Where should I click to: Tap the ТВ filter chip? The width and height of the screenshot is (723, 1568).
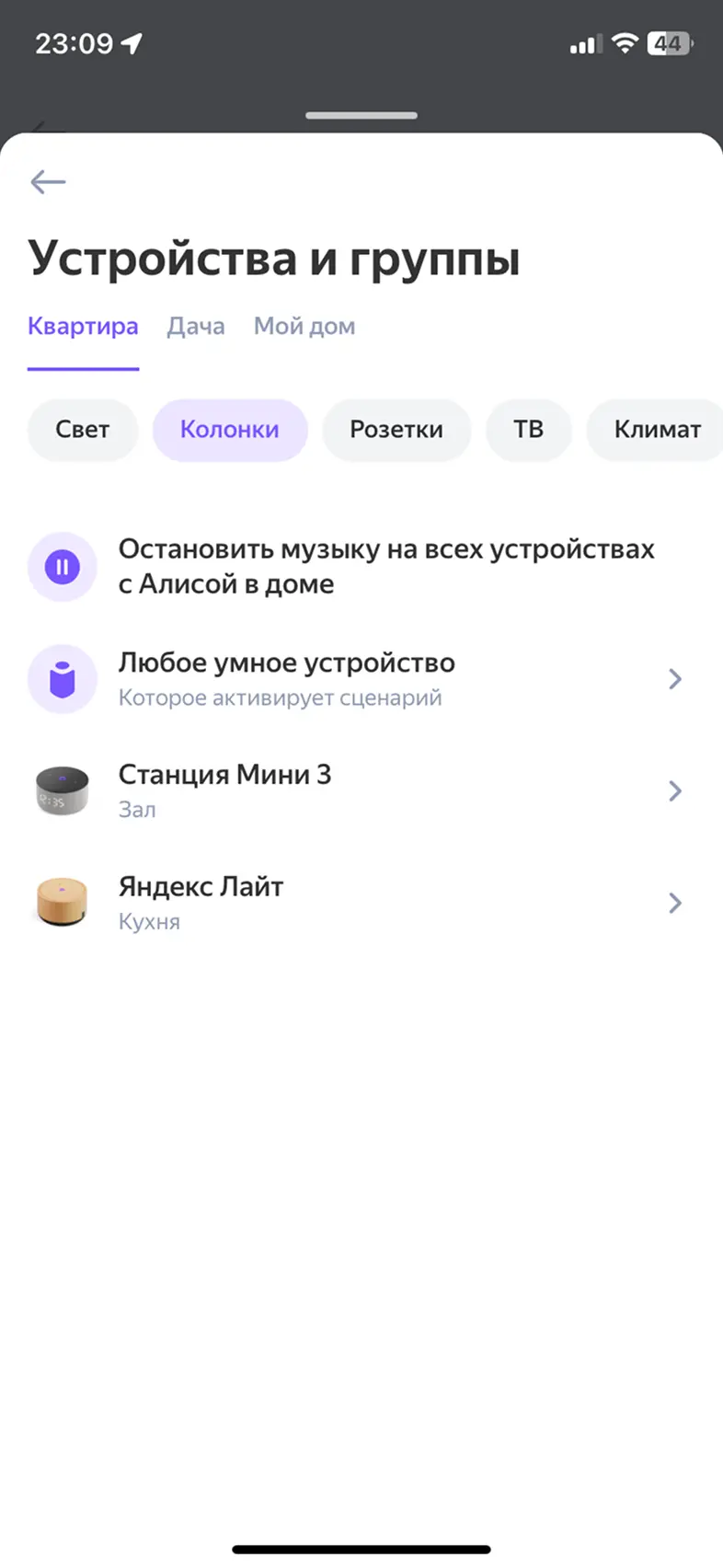pos(528,430)
